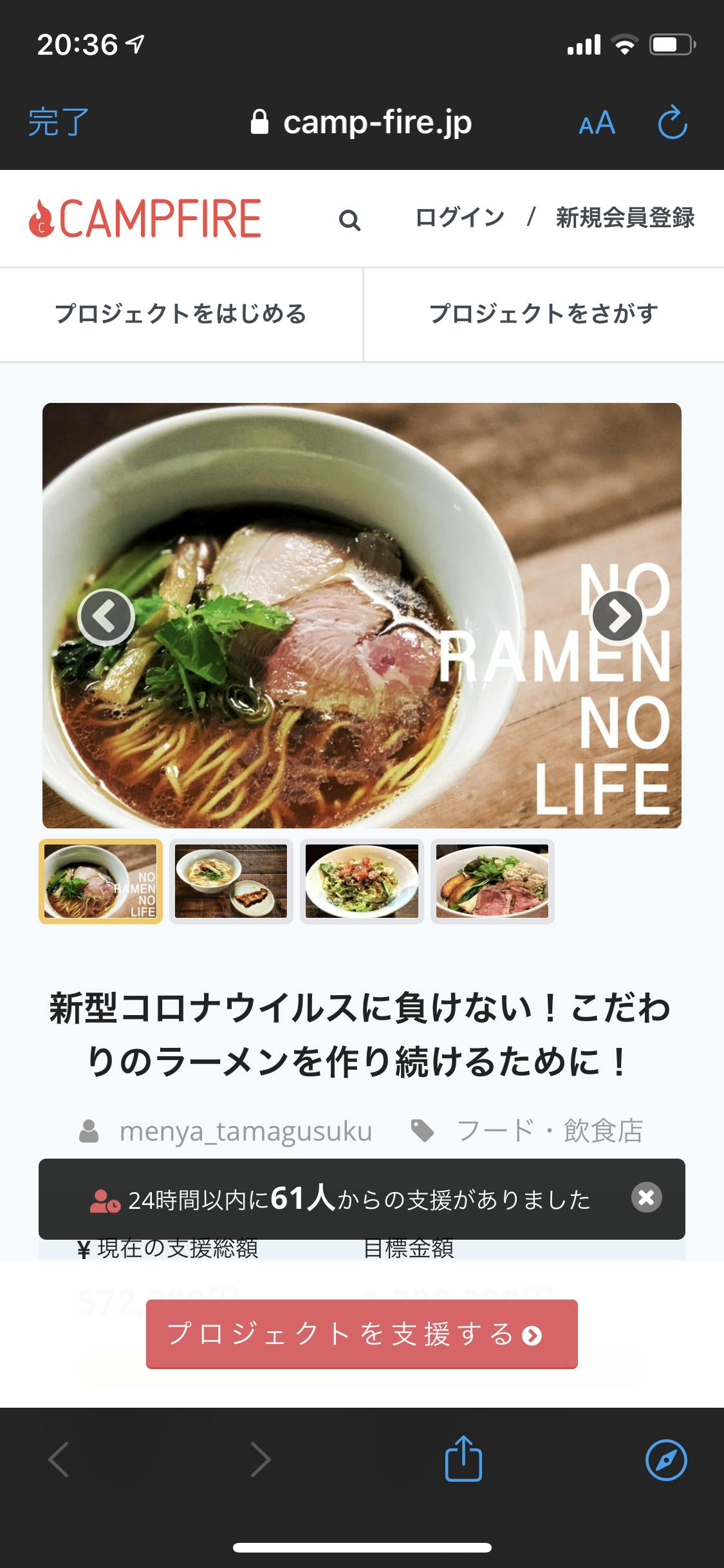Select the NO RAMEN NO LIFE thumbnail
Screen dimensions: 724x1568
tap(101, 881)
